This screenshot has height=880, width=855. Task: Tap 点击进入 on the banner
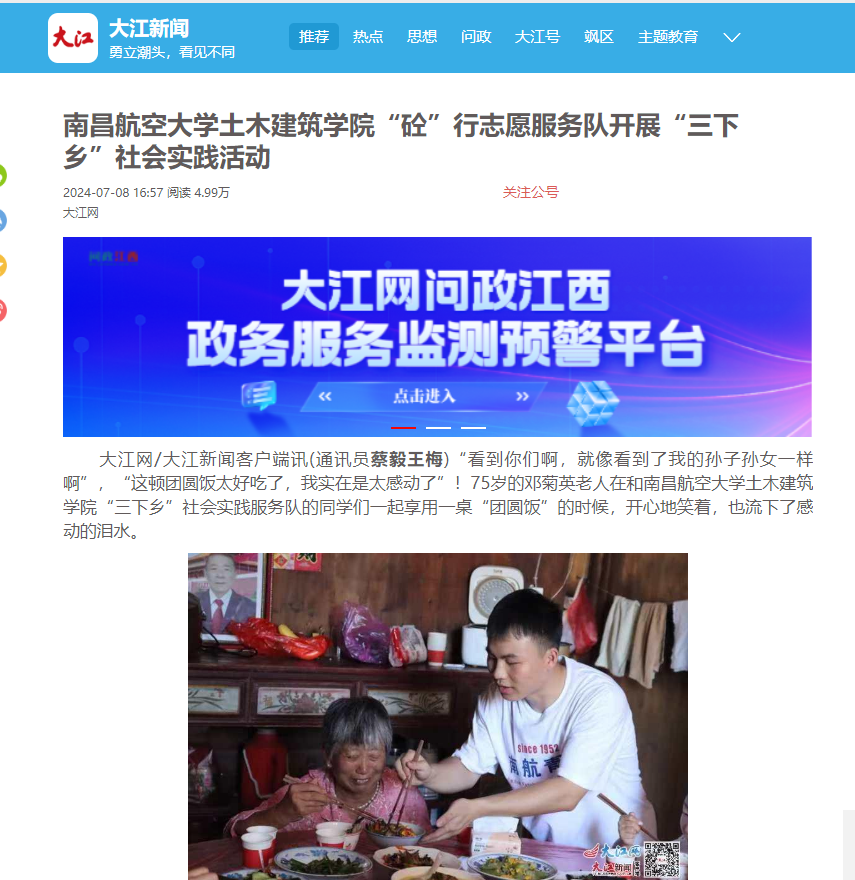423,396
